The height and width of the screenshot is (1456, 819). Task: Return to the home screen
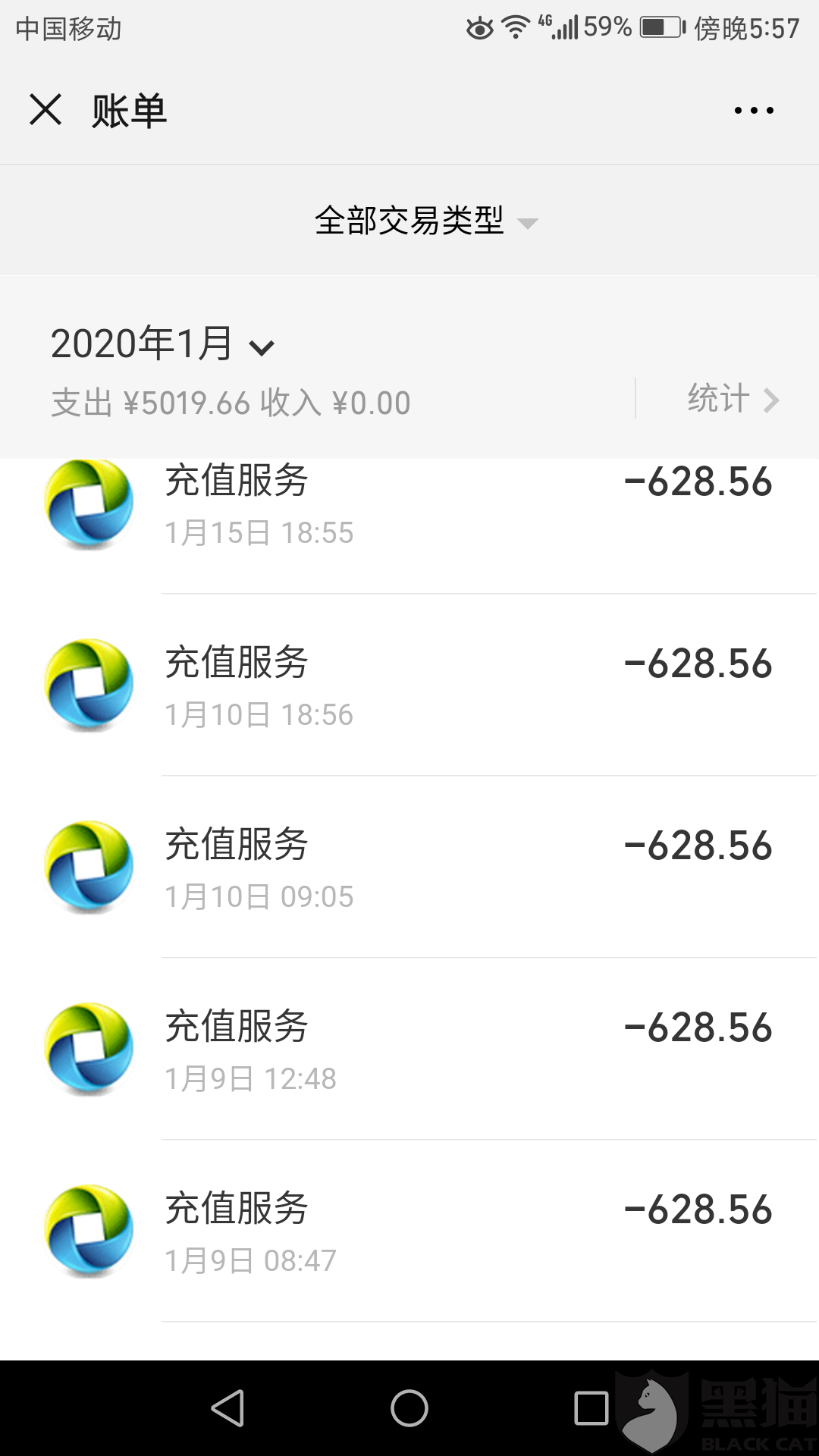[409, 1408]
